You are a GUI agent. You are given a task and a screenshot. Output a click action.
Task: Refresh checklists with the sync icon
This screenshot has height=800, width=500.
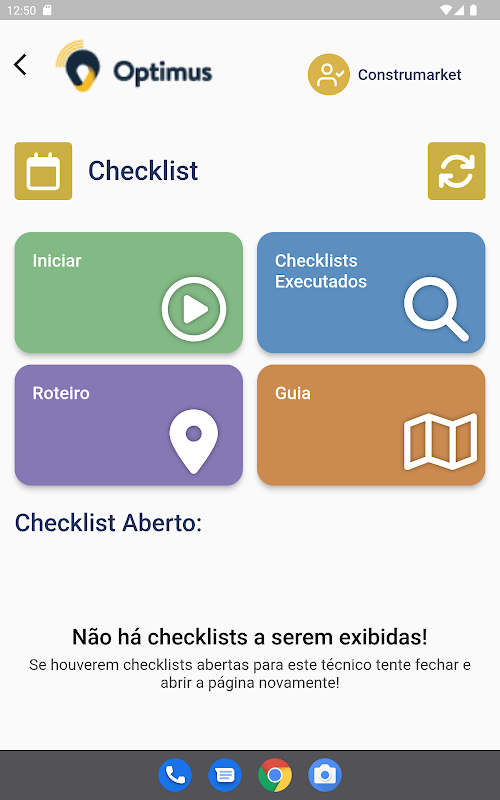coord(456,171)
